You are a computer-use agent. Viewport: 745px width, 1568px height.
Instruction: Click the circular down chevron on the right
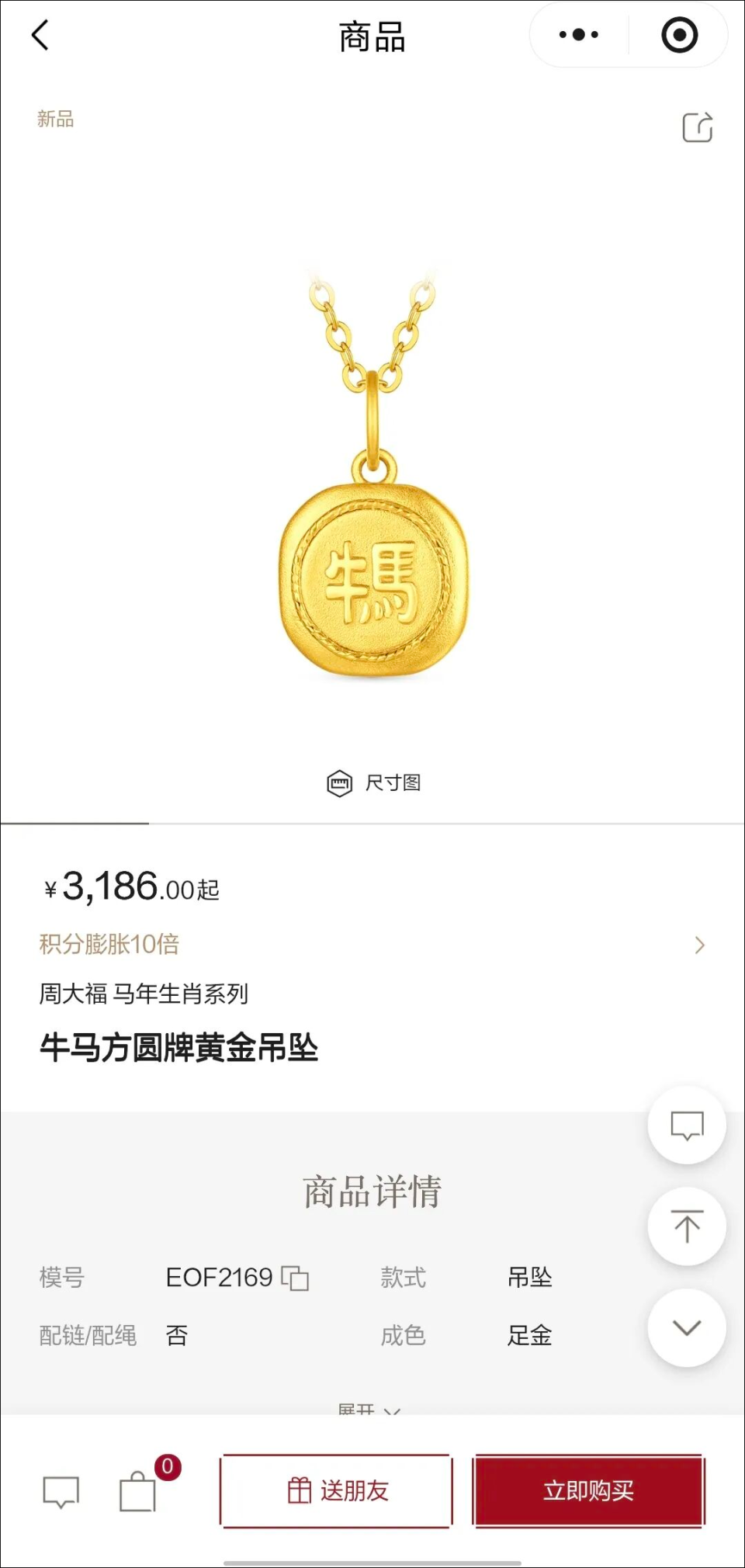[x=686, y=1327]
